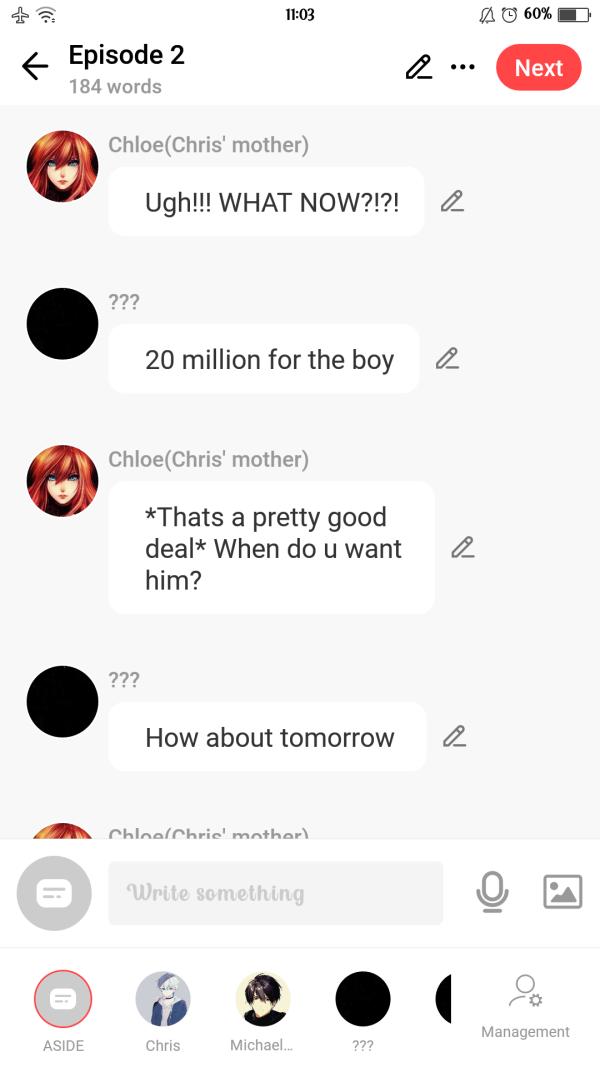Viewport: 600px width, 1067px height.
Task: Go back from Episode 2
Action: [x=35, y=67]
